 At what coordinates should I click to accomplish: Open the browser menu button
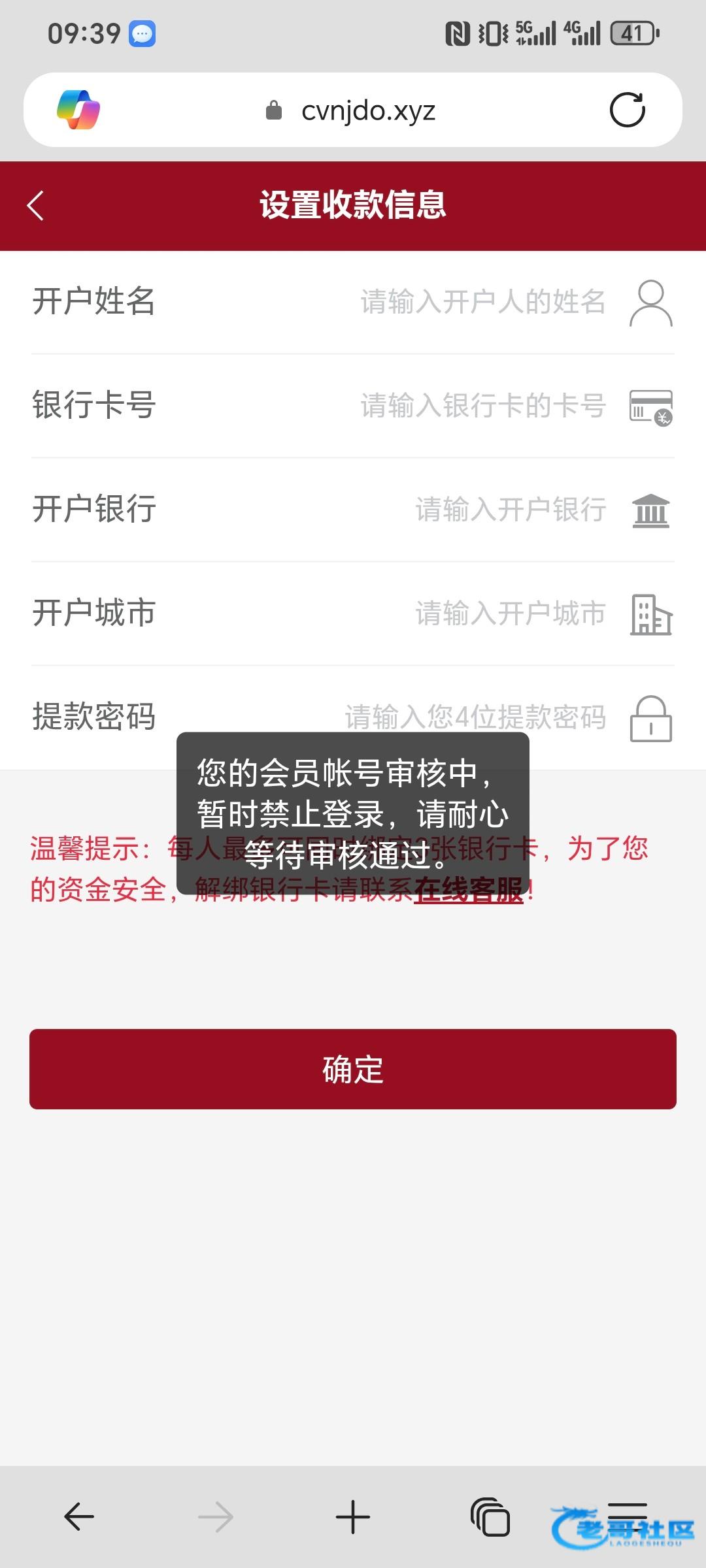[x=628, y=1516]
